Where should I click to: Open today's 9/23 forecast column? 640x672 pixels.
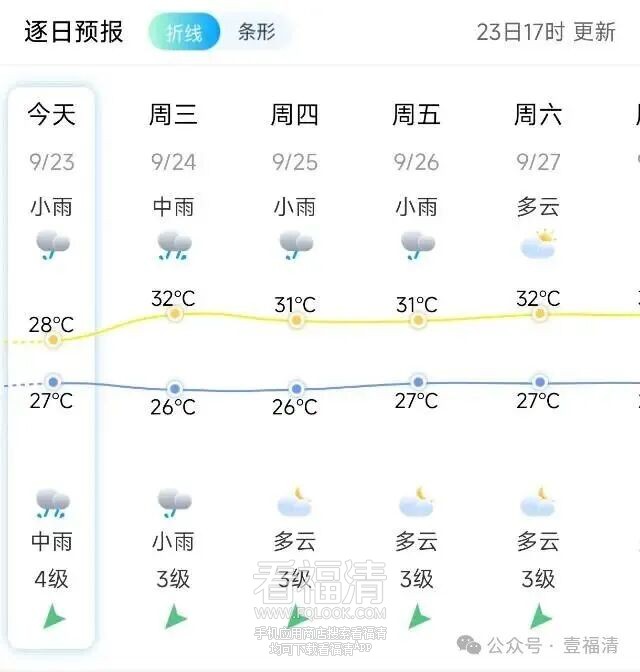(52, 160)
